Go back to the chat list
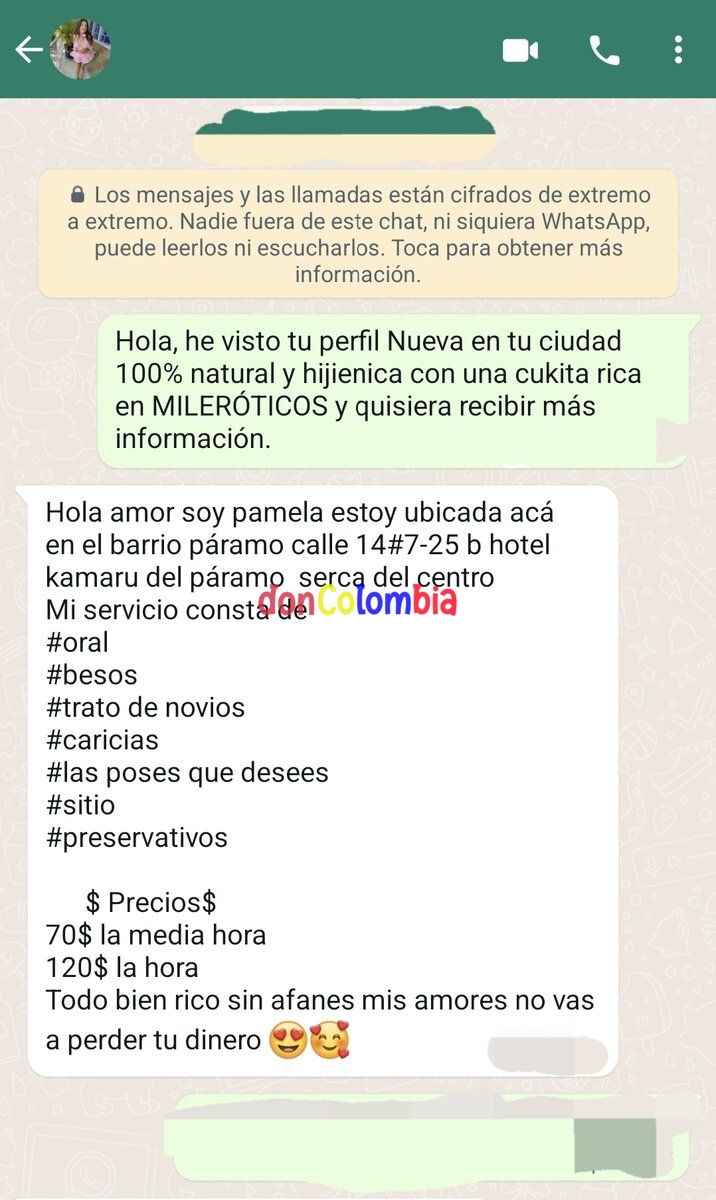 [x=28, y=49]
